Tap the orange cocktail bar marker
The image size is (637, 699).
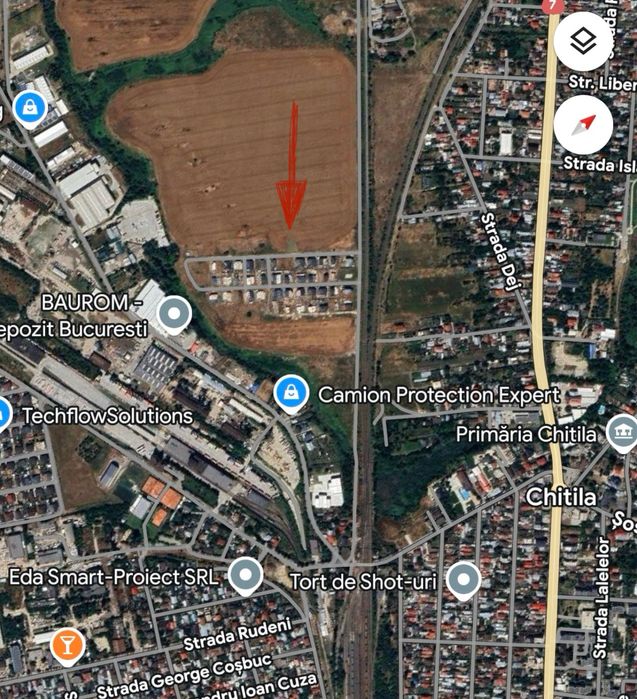click(67, 645)
